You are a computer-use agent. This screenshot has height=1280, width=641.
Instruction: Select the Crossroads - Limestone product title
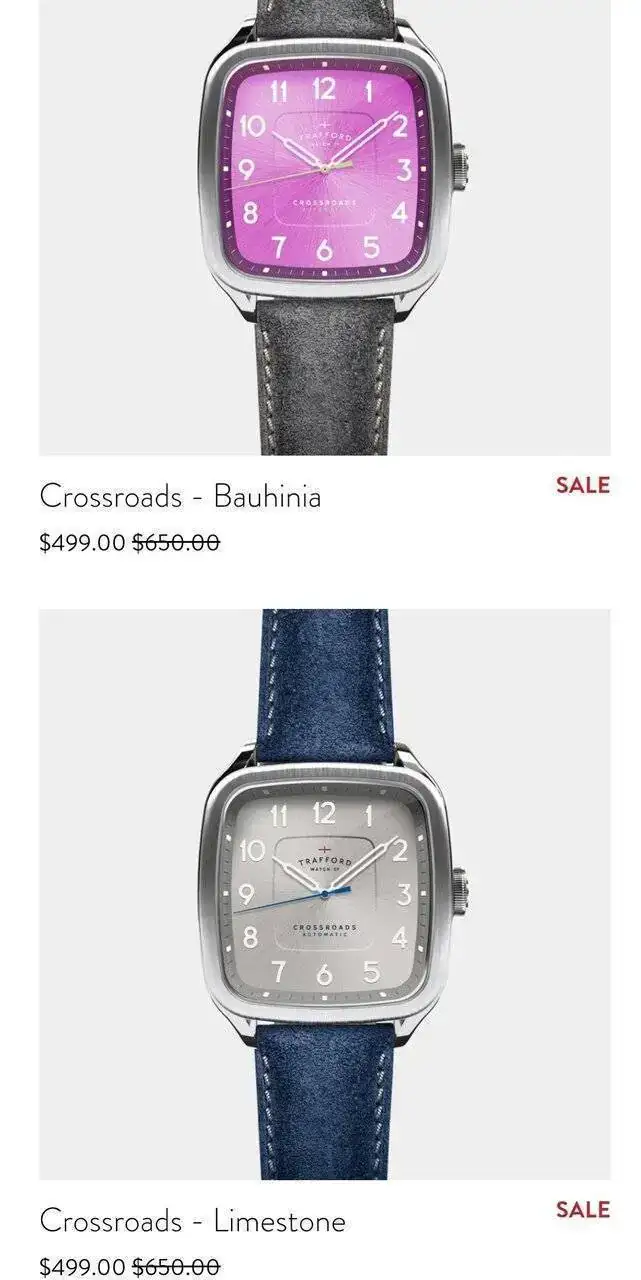(x=192, y=1221)
